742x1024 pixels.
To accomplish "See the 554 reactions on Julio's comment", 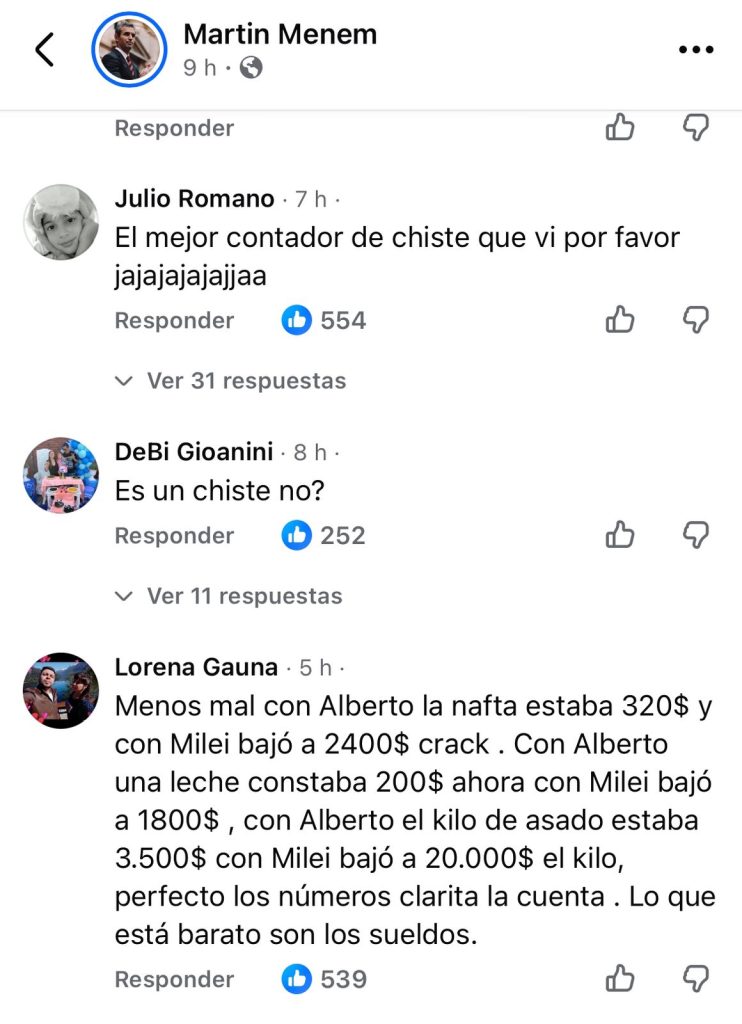I will [324, 321].
